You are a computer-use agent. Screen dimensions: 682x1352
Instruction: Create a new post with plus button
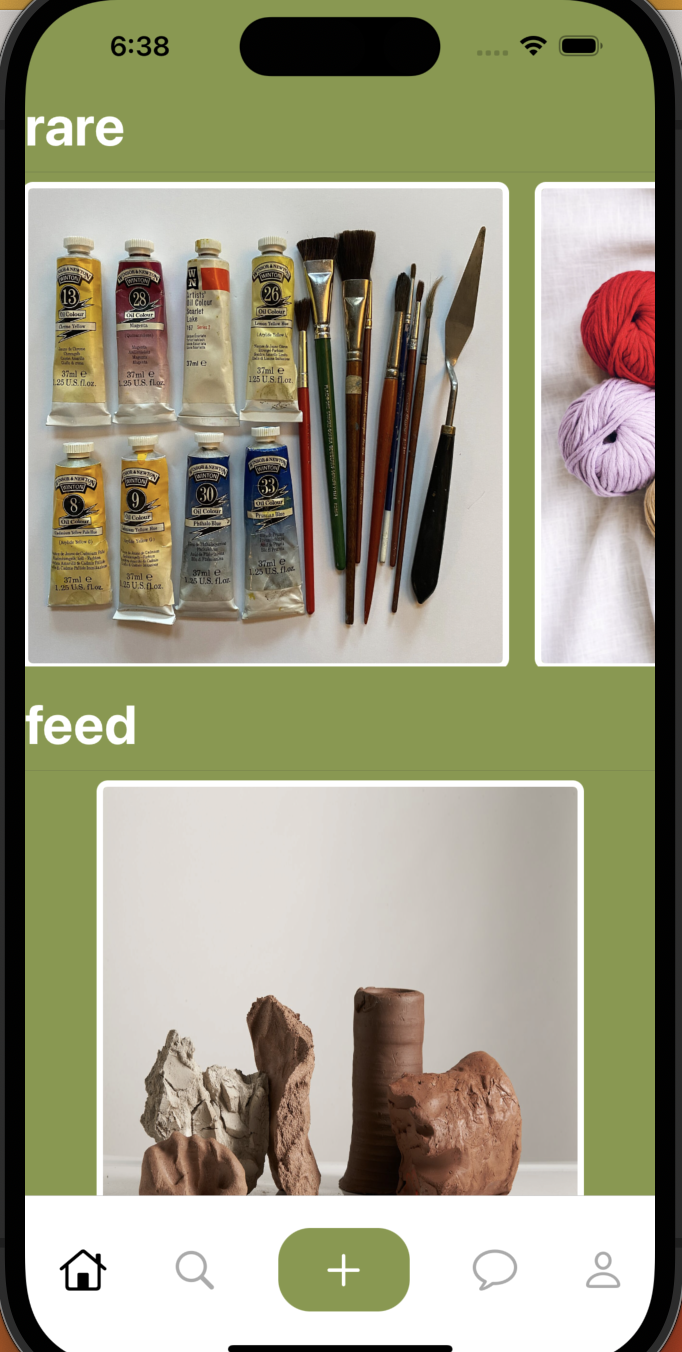tap(343, 1270)
